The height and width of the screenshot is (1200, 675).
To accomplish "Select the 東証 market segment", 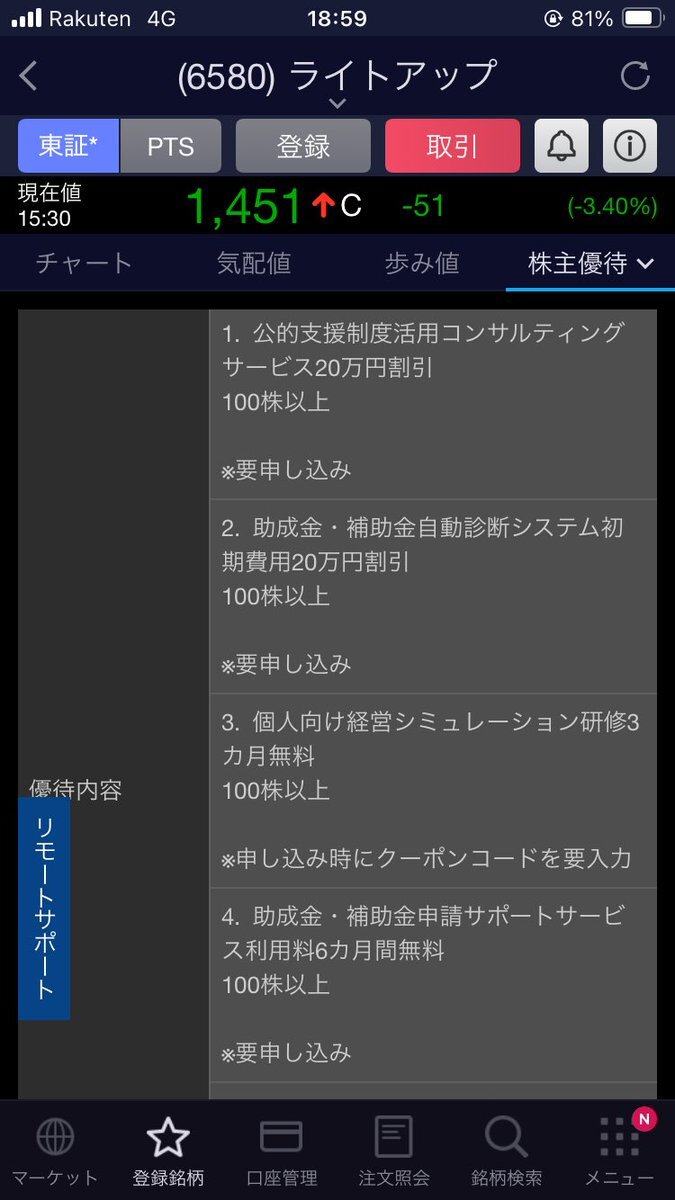I will 68,146.
